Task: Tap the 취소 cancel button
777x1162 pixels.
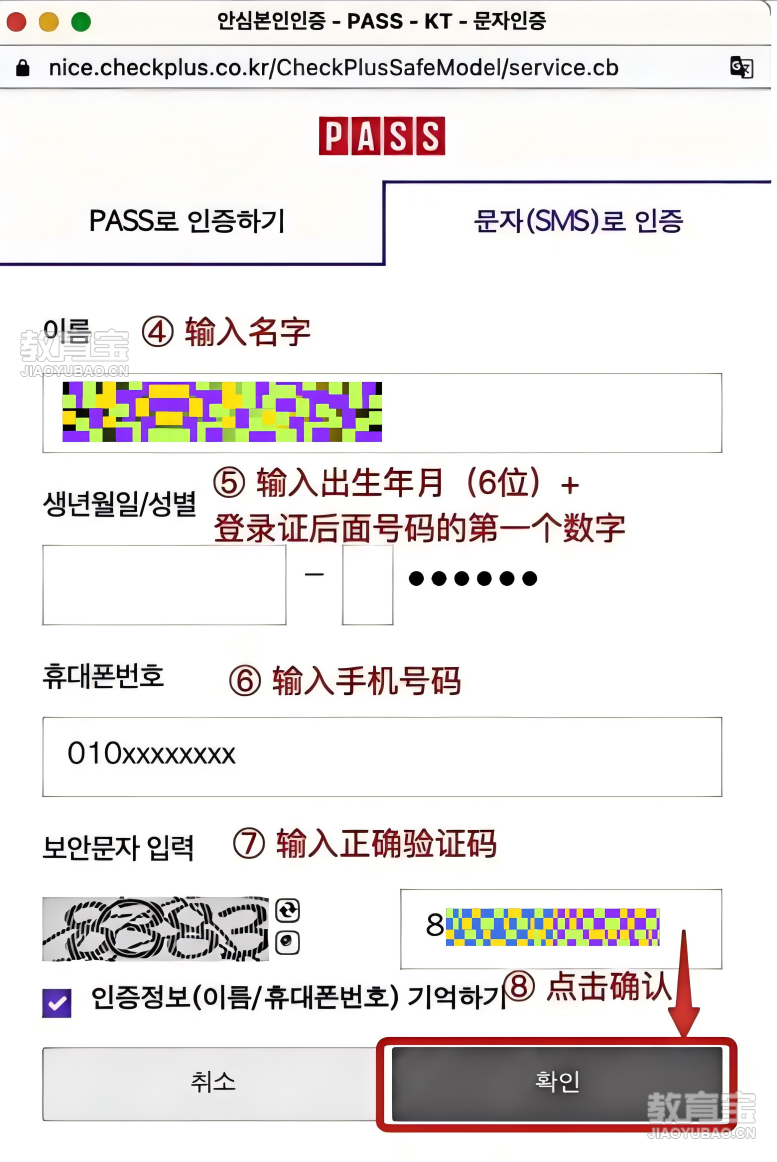Action: pyautogui.click(x=212, y=1083)
